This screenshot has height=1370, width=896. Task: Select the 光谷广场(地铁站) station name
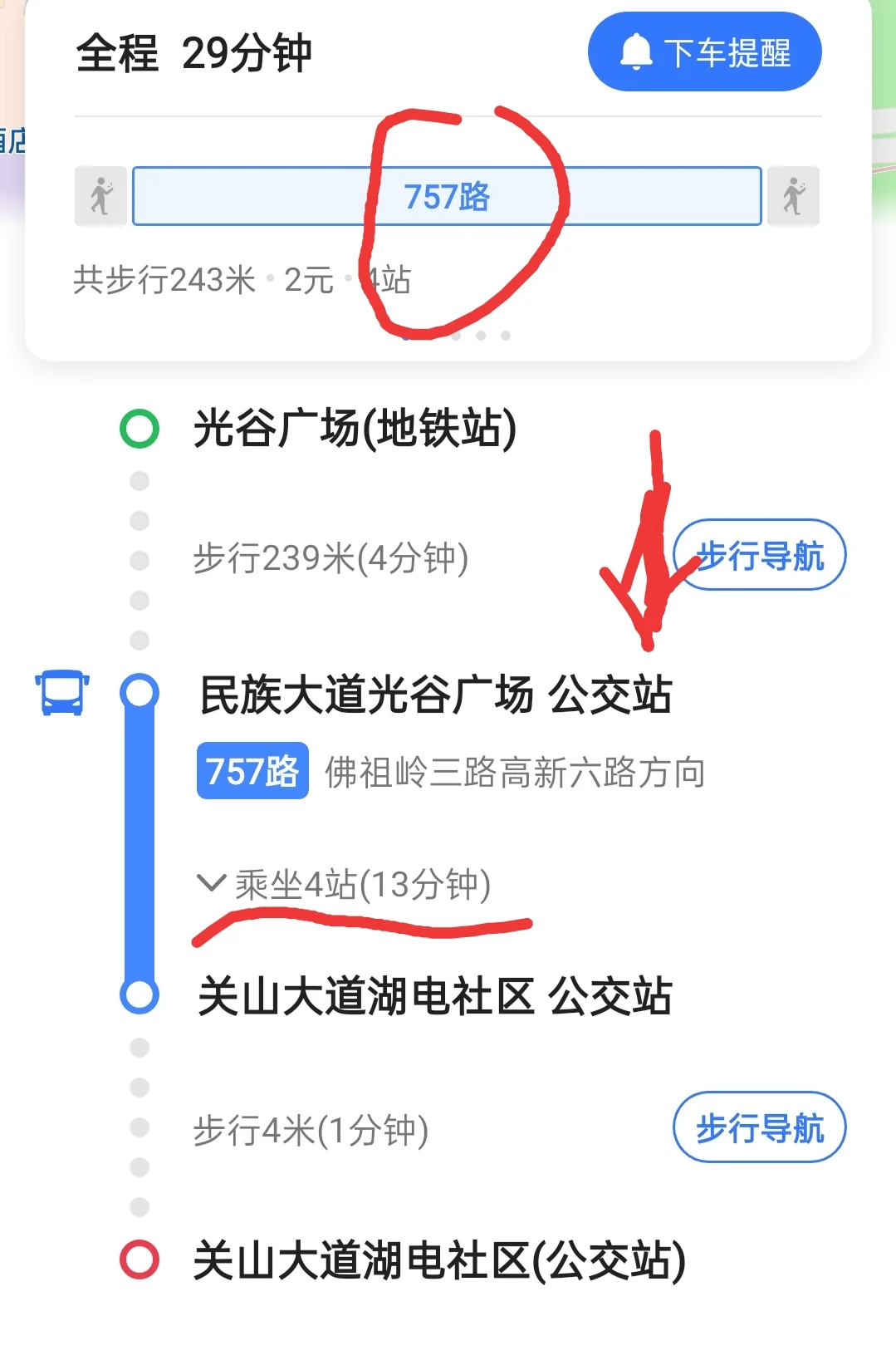(353, 427)
